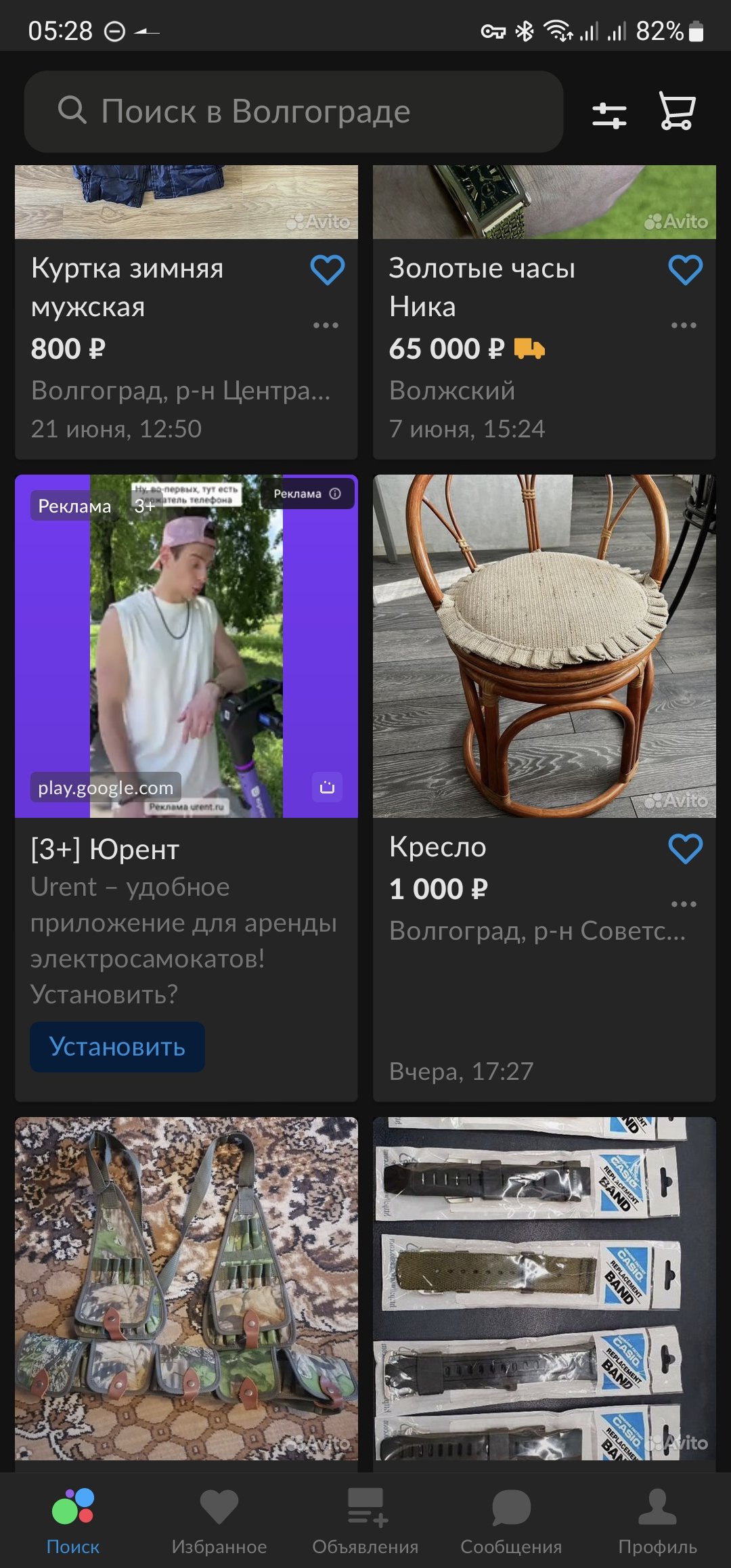The image size is (731, 1568).
Task: Open the Кресло listing photo
Action: tap(544, 646)
